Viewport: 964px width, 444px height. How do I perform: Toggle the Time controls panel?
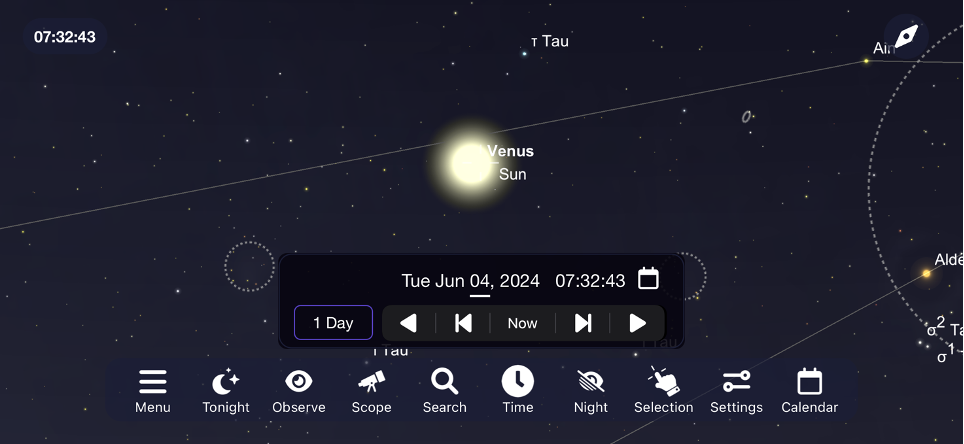[517, 391]
